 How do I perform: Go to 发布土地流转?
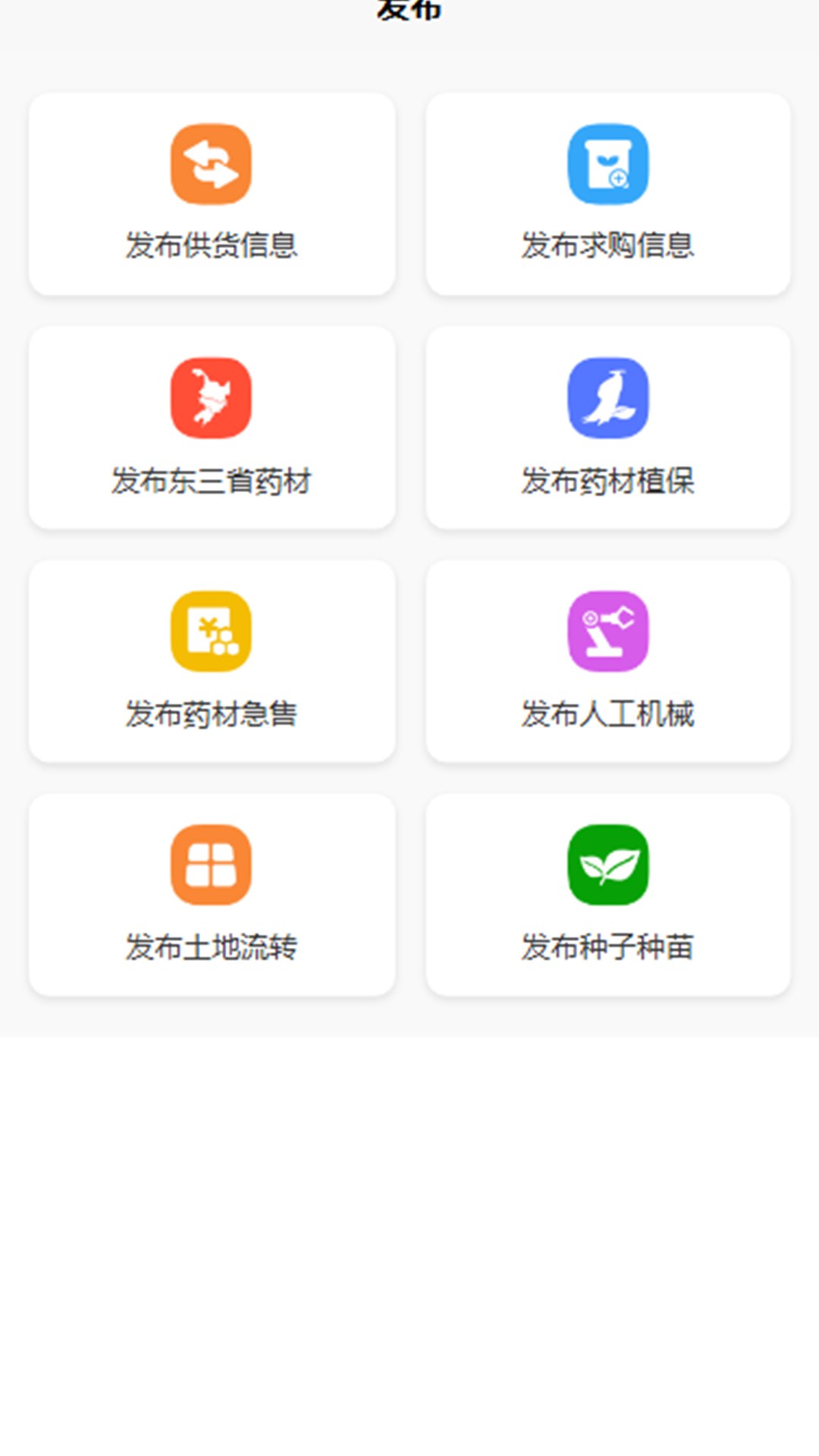pyautogui.click(x=212, y=895)
